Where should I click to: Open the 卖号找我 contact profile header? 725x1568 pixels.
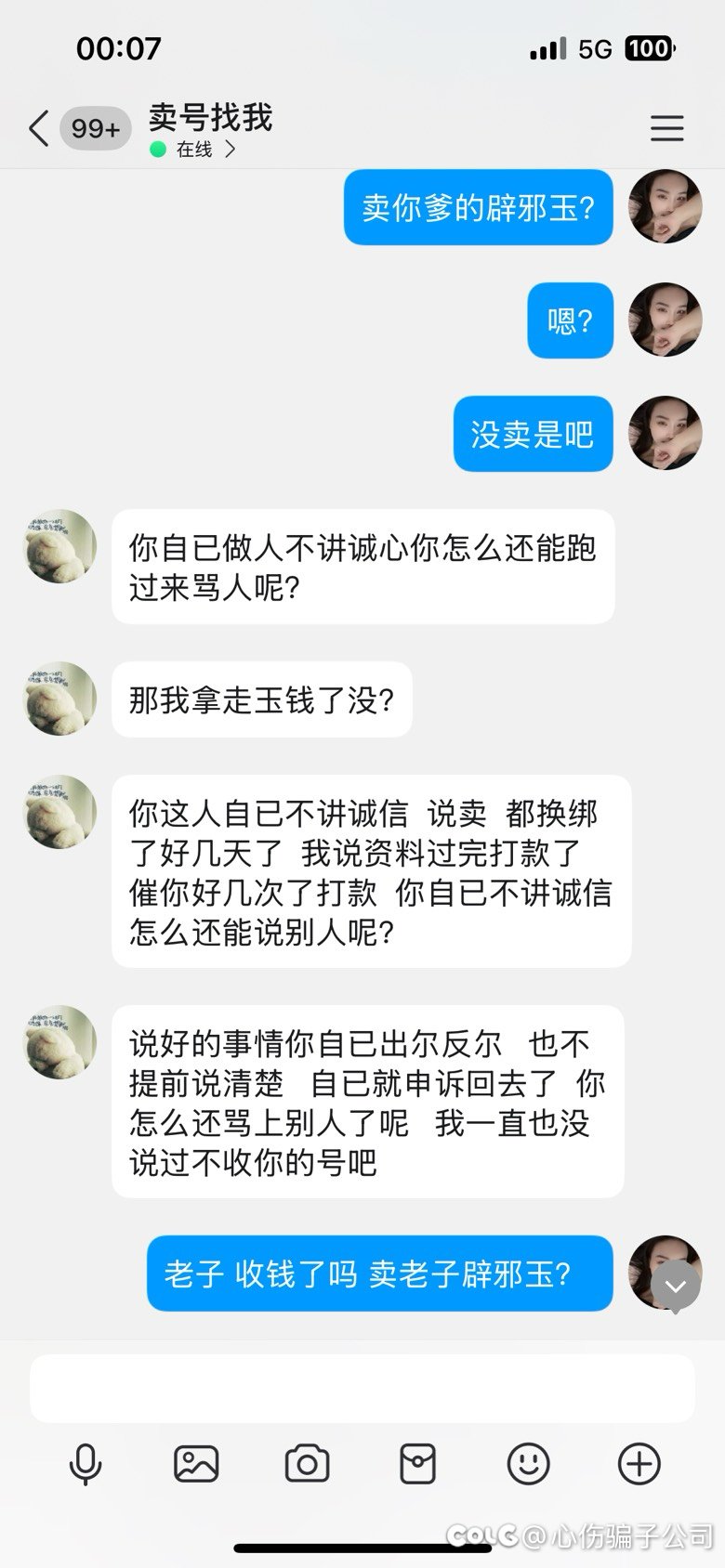coord(210,129)
